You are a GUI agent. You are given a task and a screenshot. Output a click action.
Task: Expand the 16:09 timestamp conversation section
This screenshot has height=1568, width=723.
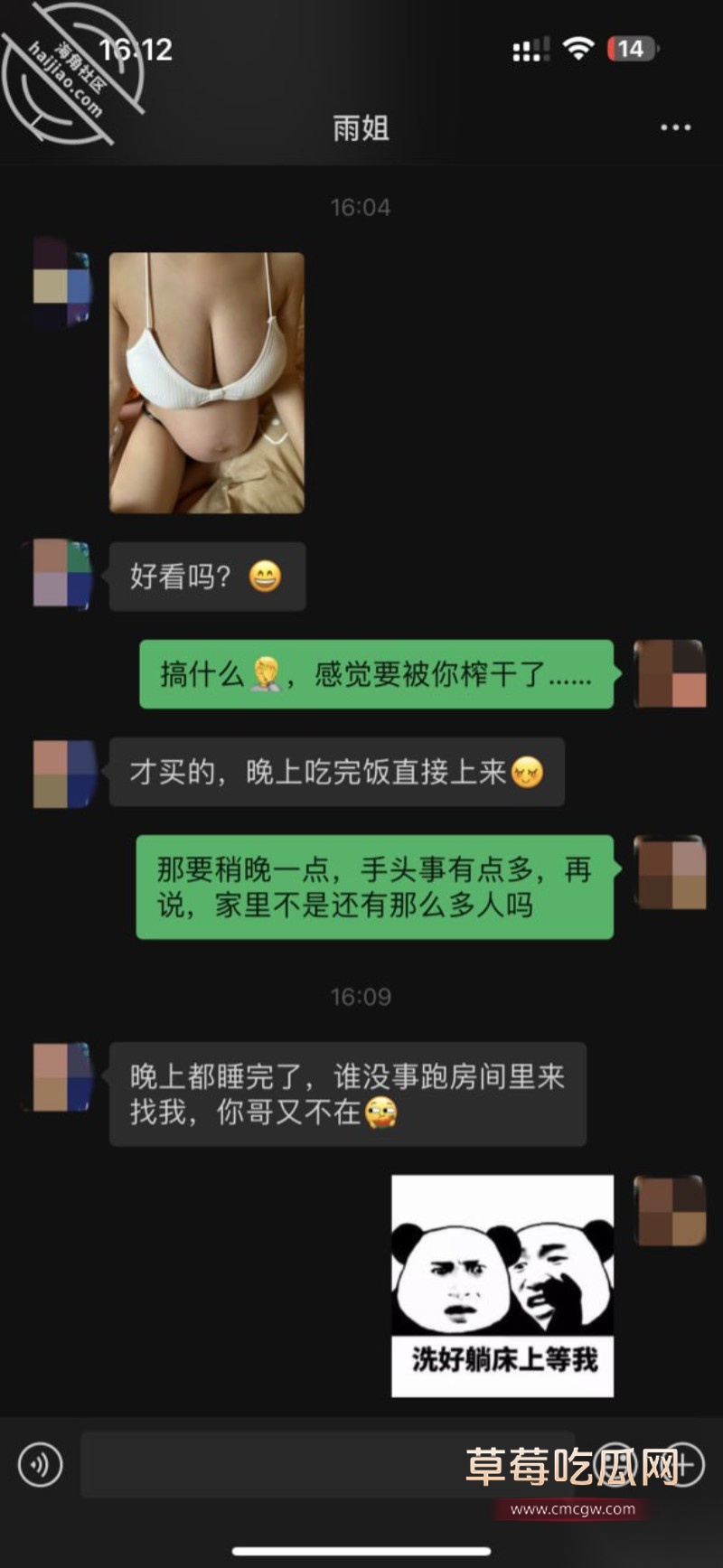pos(361,997)
